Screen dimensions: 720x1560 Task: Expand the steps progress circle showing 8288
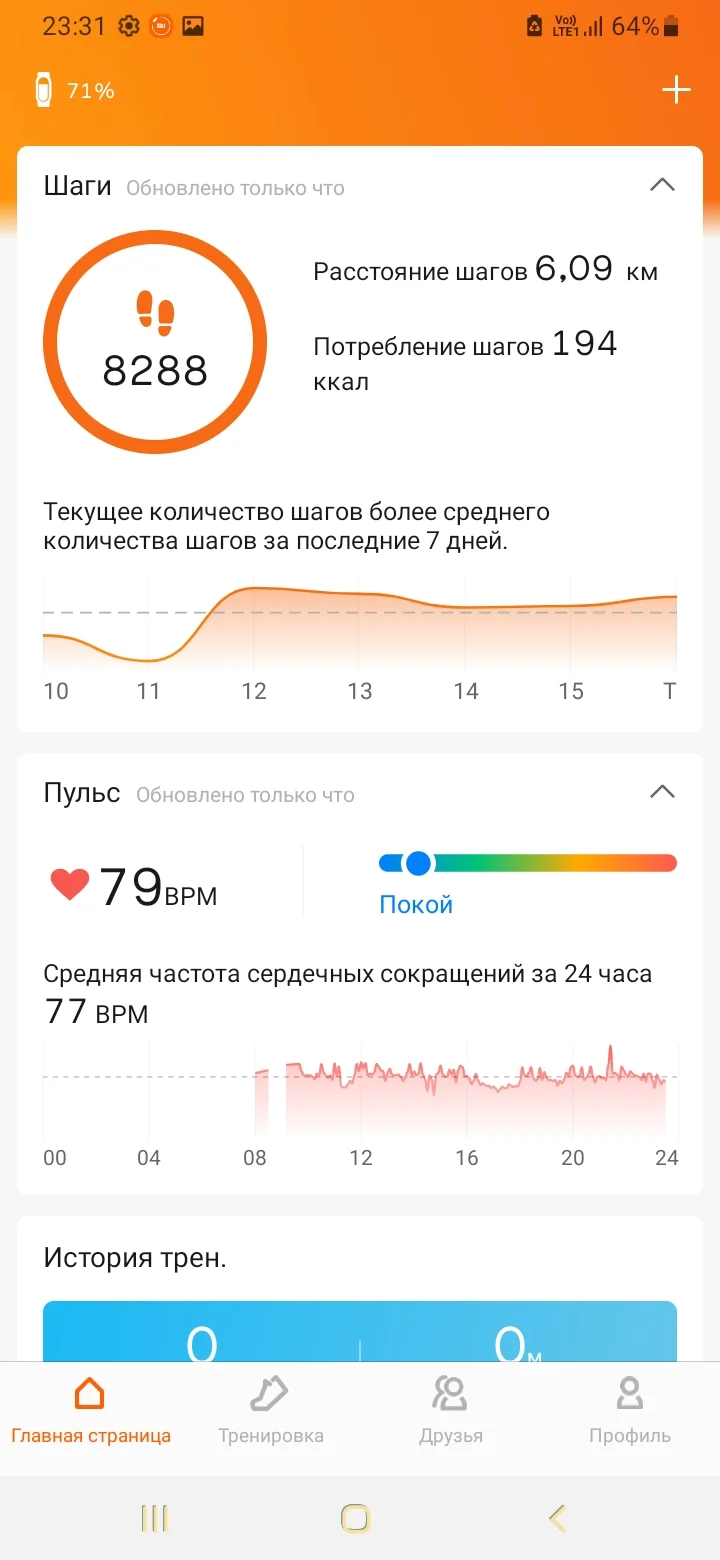point(155,343)
